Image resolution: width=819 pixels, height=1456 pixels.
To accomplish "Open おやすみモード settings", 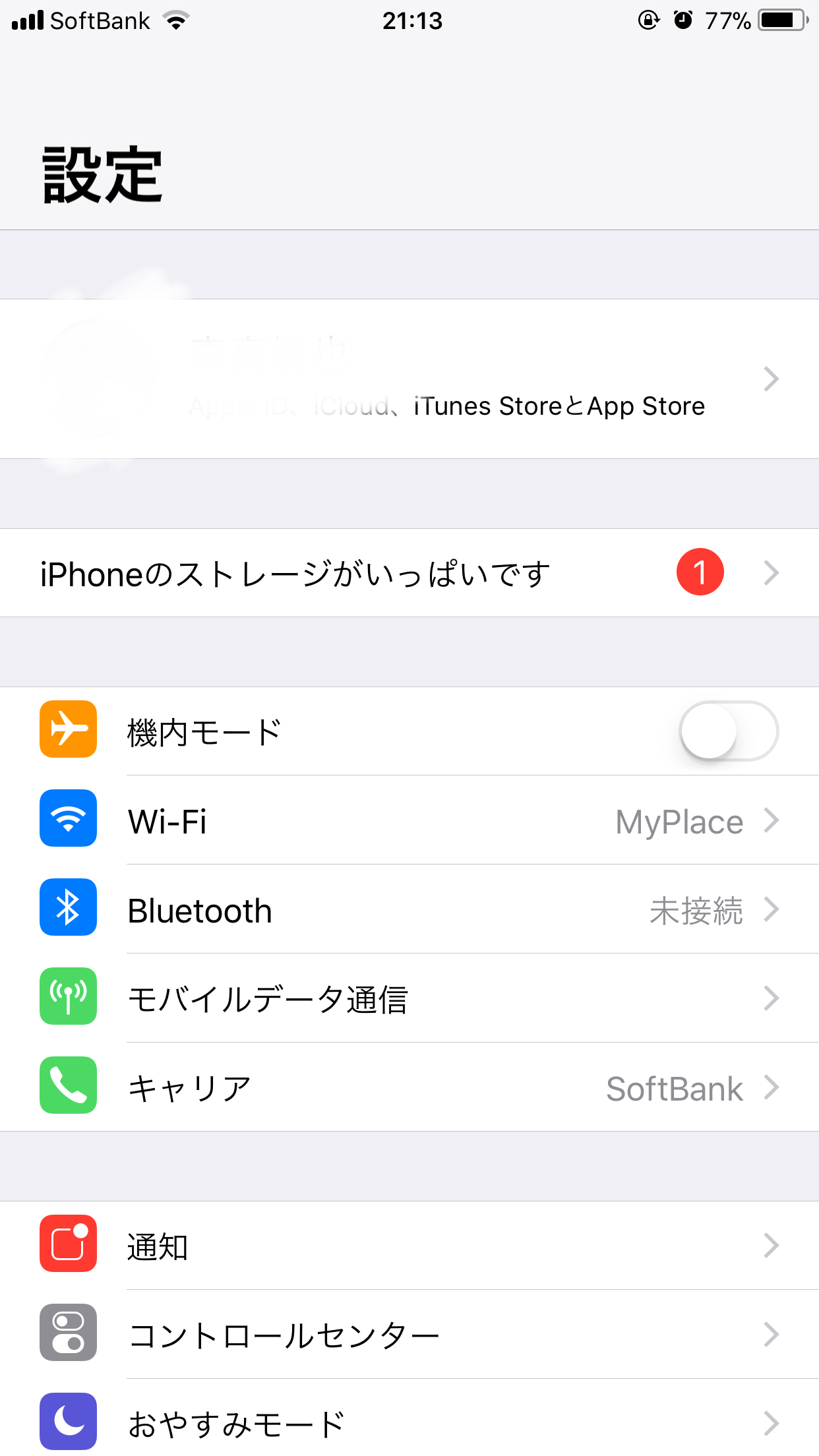I will [x=409, y=1423].
